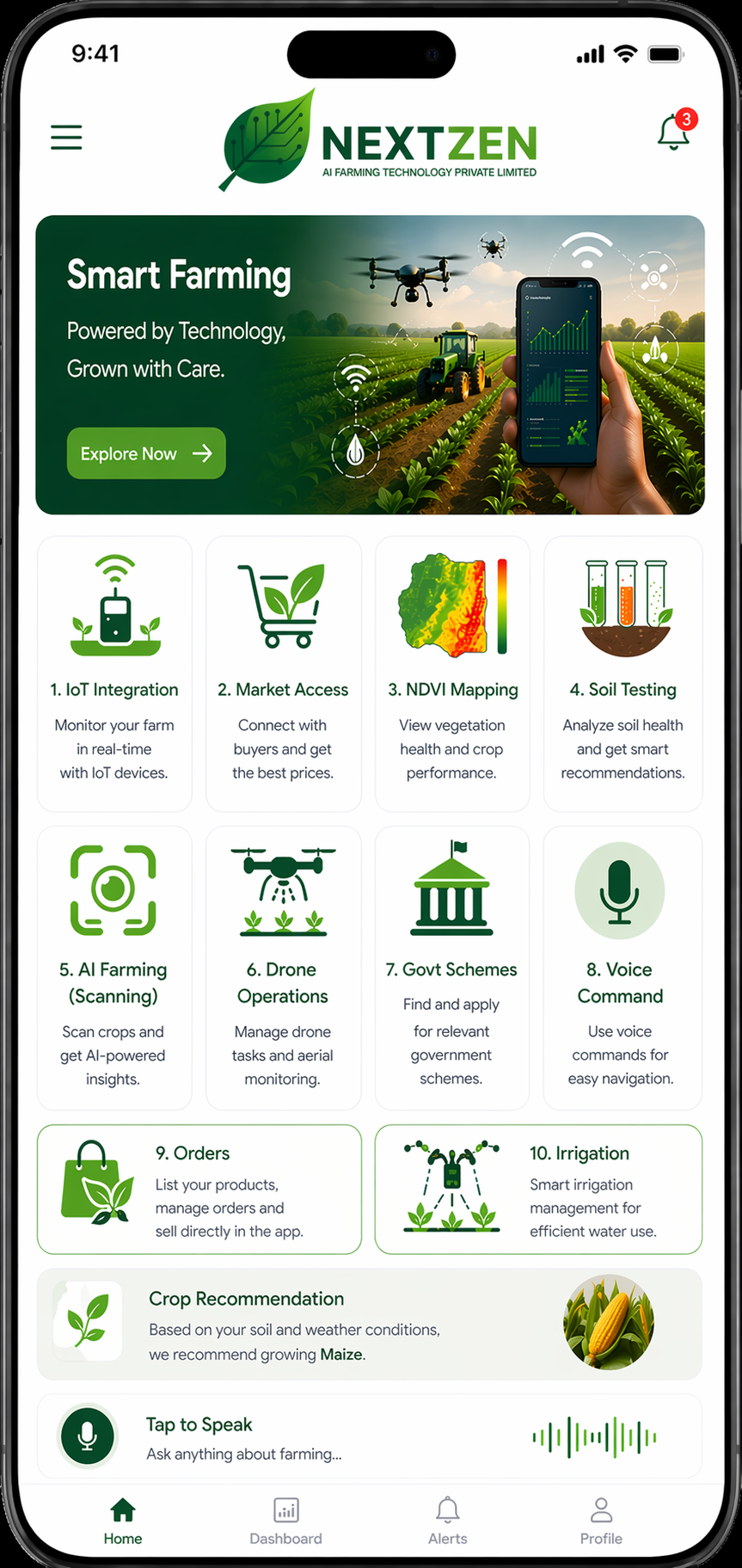The image size is (742, 1568).
Task: Open the Irrigation card
Action: pyautogui.click(x=538, y=1190)
